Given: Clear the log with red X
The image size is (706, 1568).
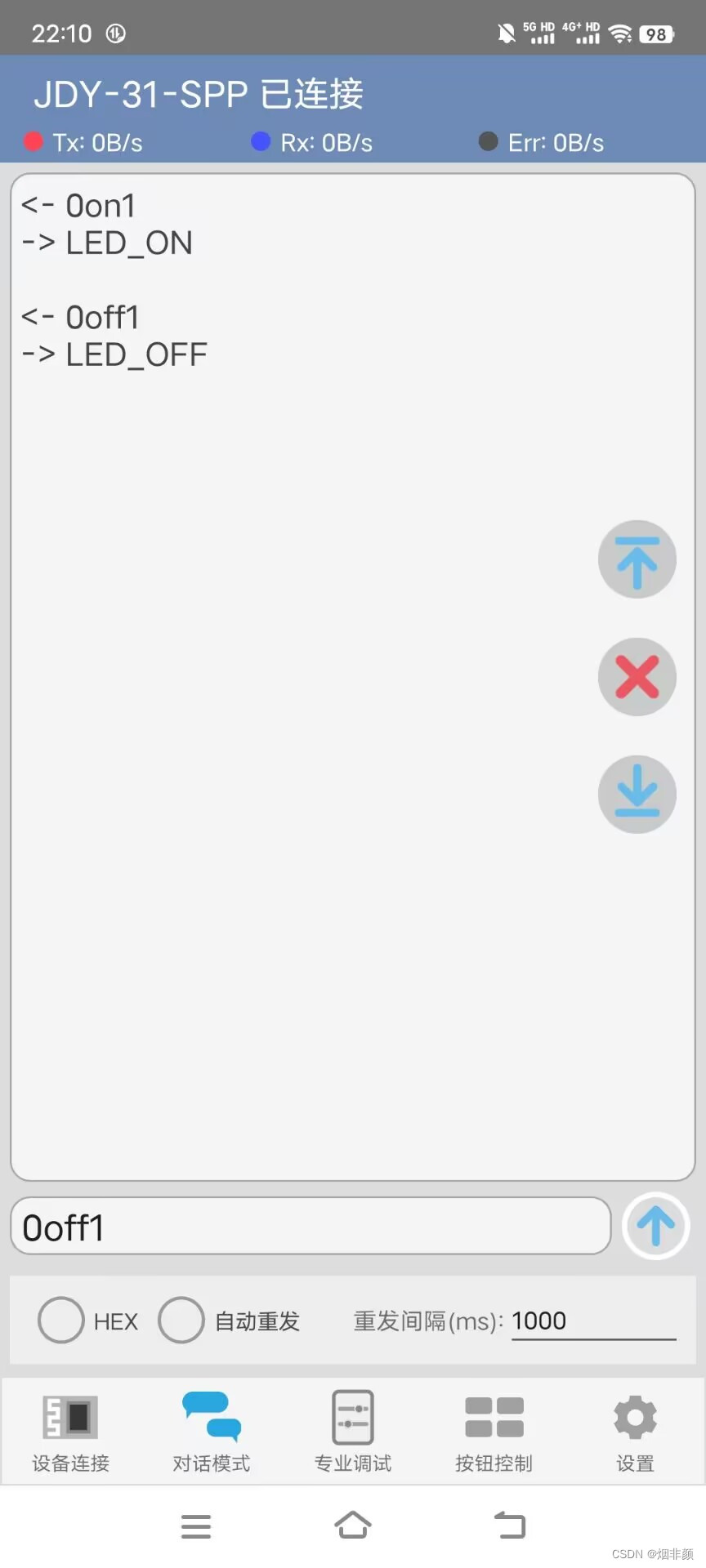Looking at the screenshot, I should pyautogui.click(x=637, y=677).
